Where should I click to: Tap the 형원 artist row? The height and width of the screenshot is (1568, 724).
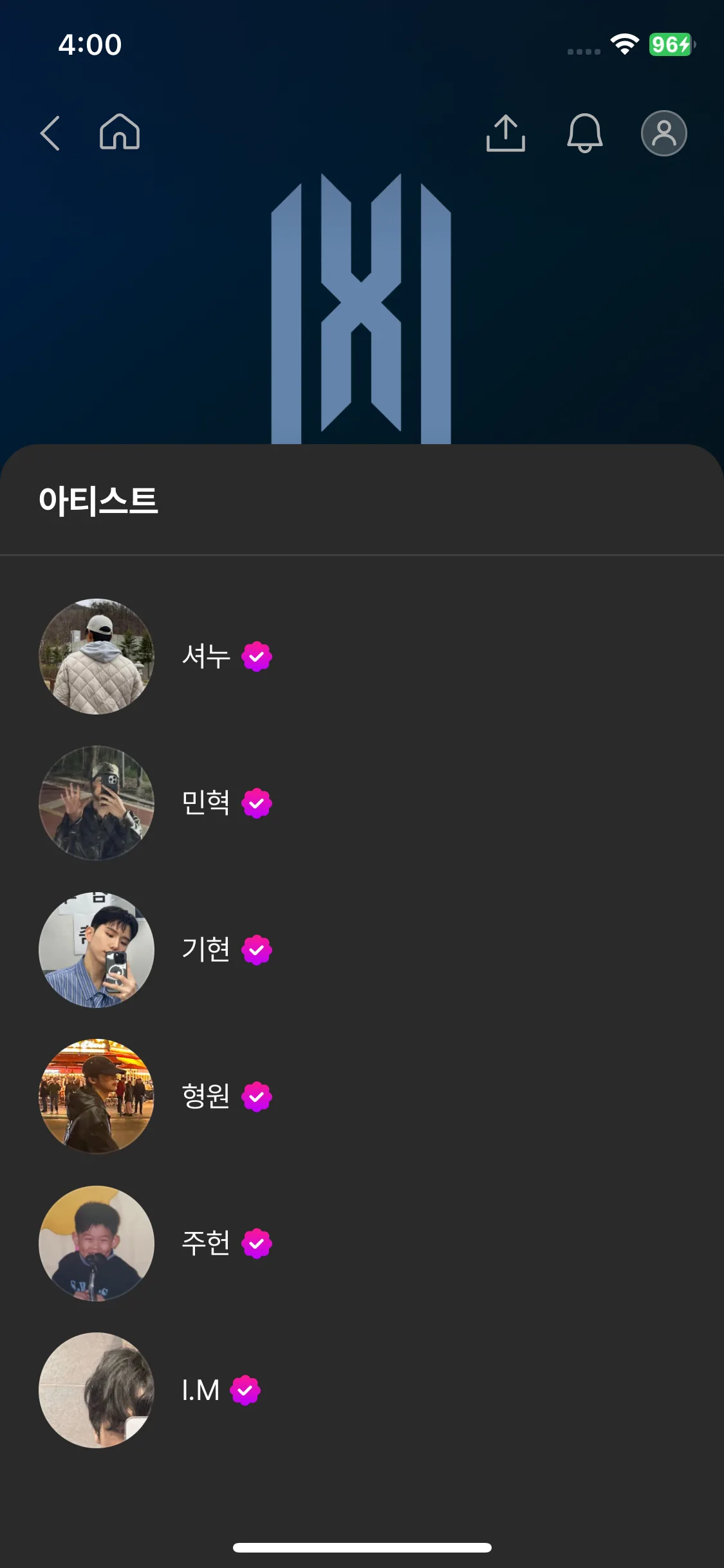205,1096
